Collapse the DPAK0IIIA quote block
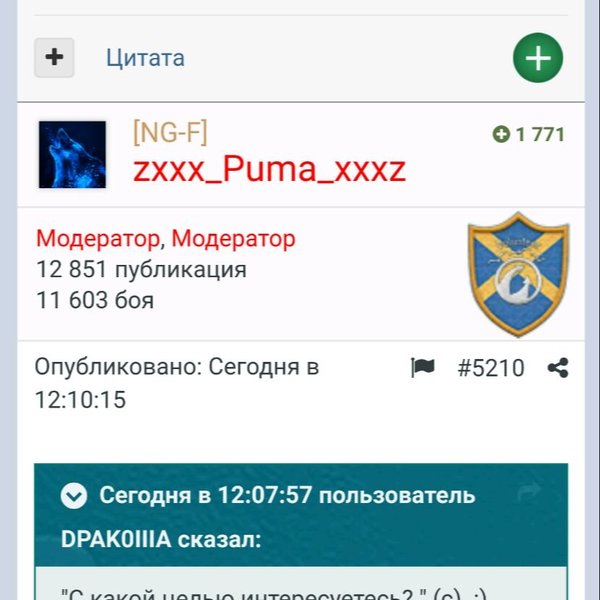 [73, 495]
